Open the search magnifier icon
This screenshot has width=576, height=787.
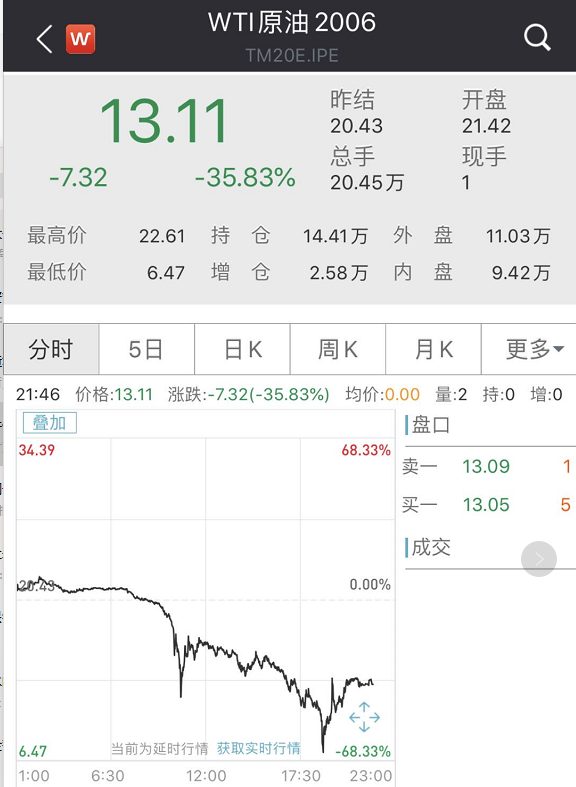(x=537, y=38)
